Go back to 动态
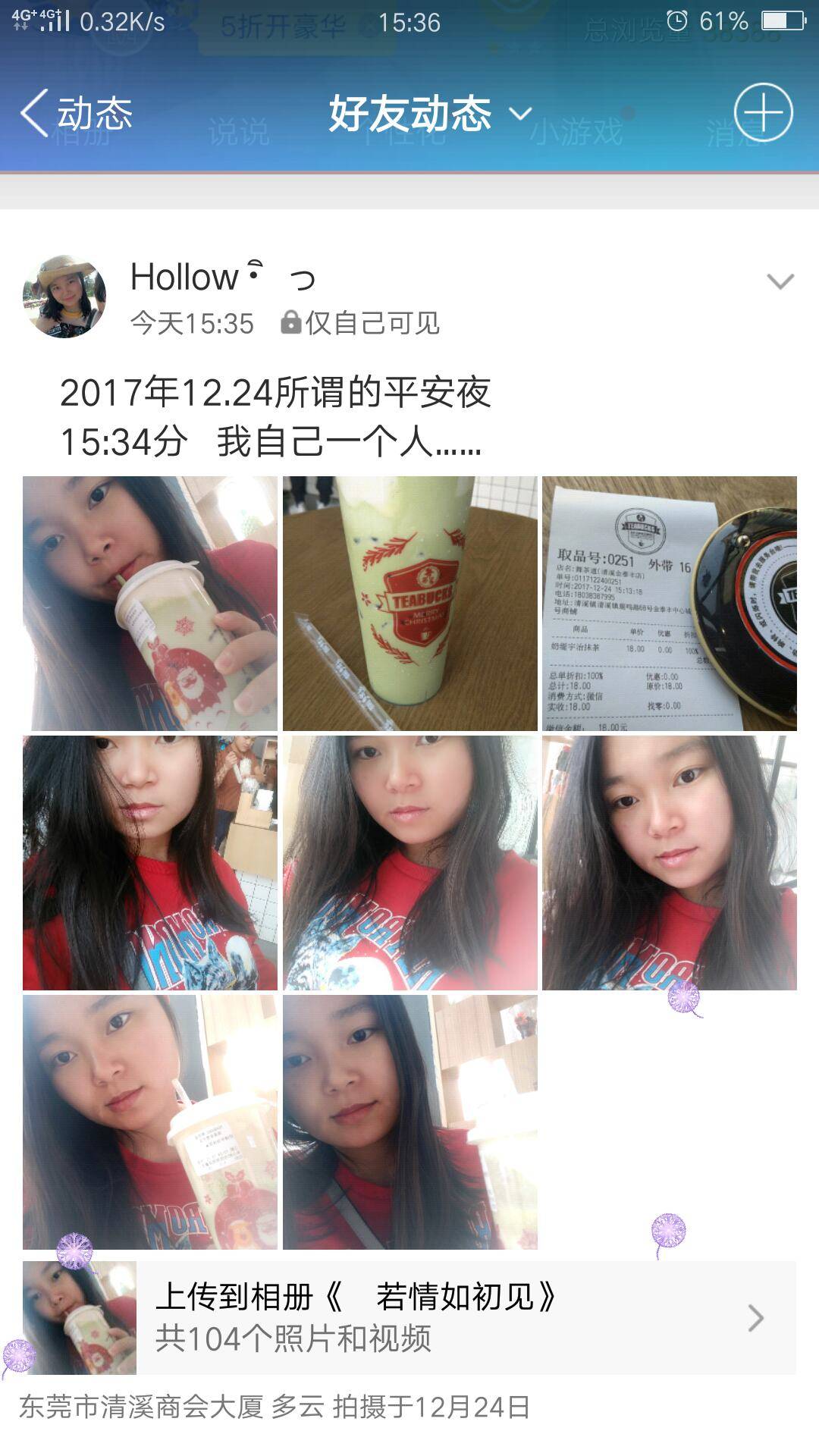Viewport: 819px width, 1456px height. [x=76, y=114]
